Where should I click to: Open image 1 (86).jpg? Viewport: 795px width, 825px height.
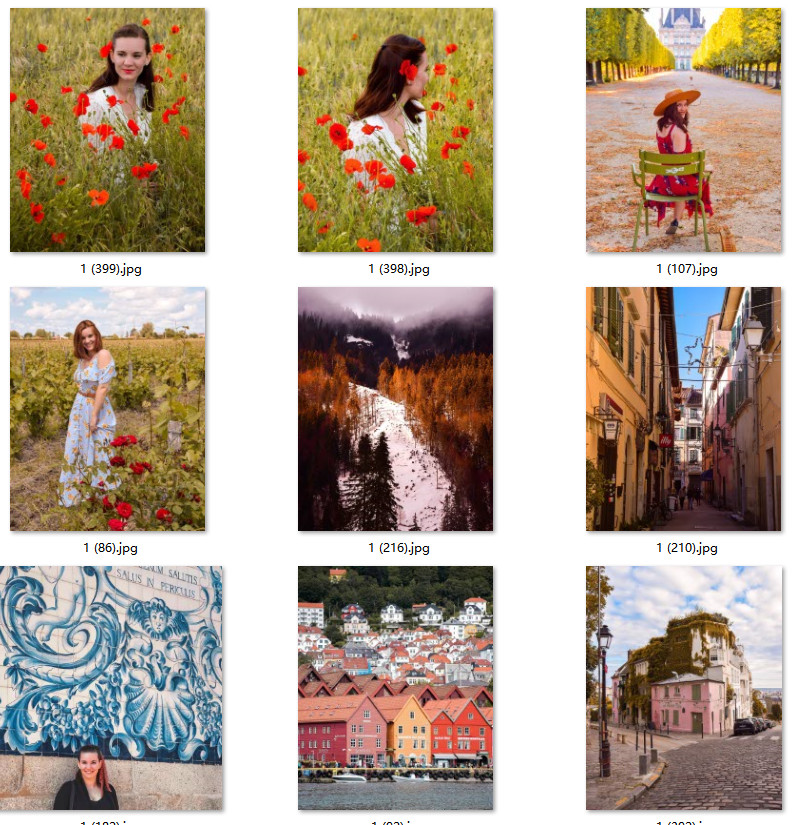point(107,409)
